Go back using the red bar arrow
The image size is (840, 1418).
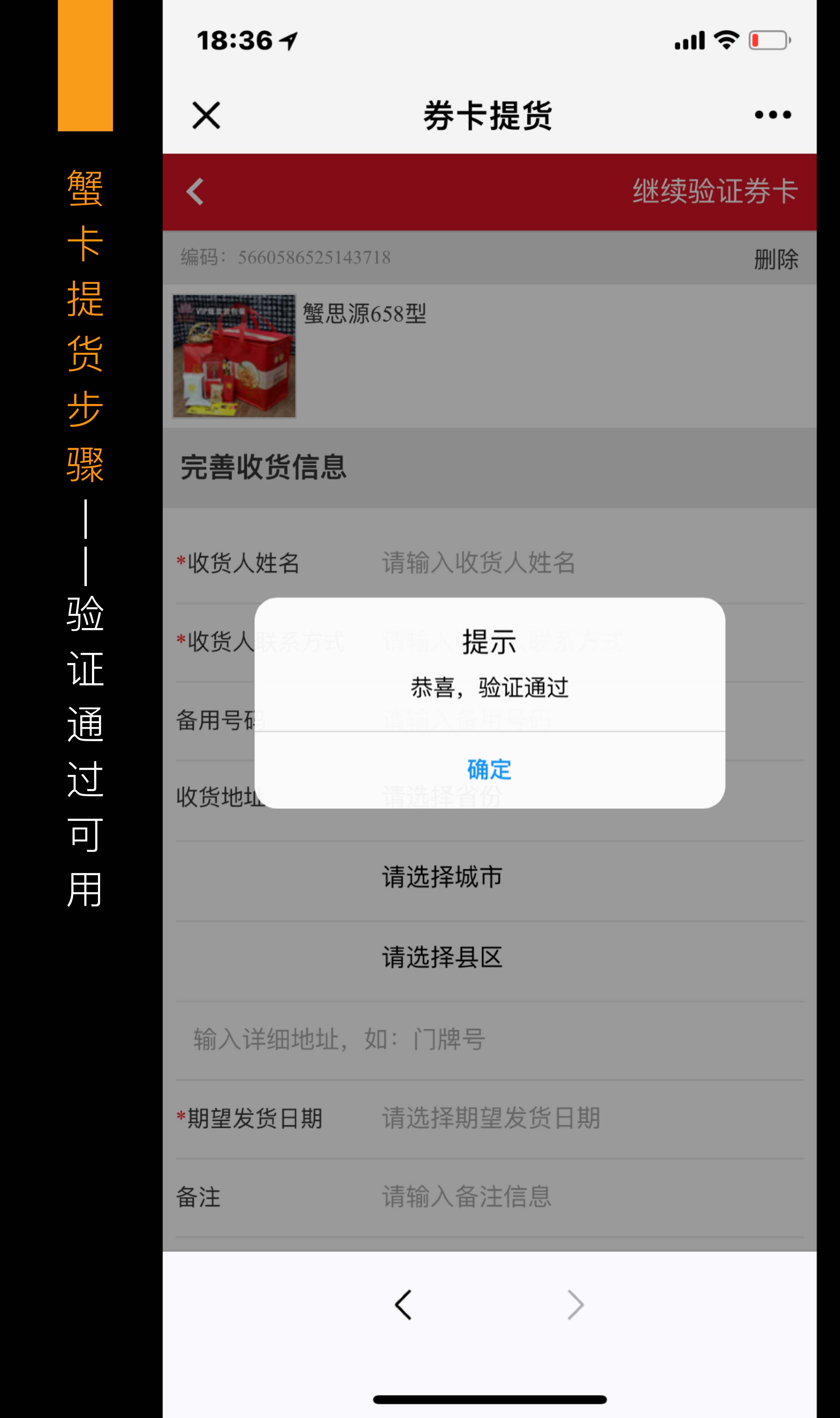click(x=195, y=191)
